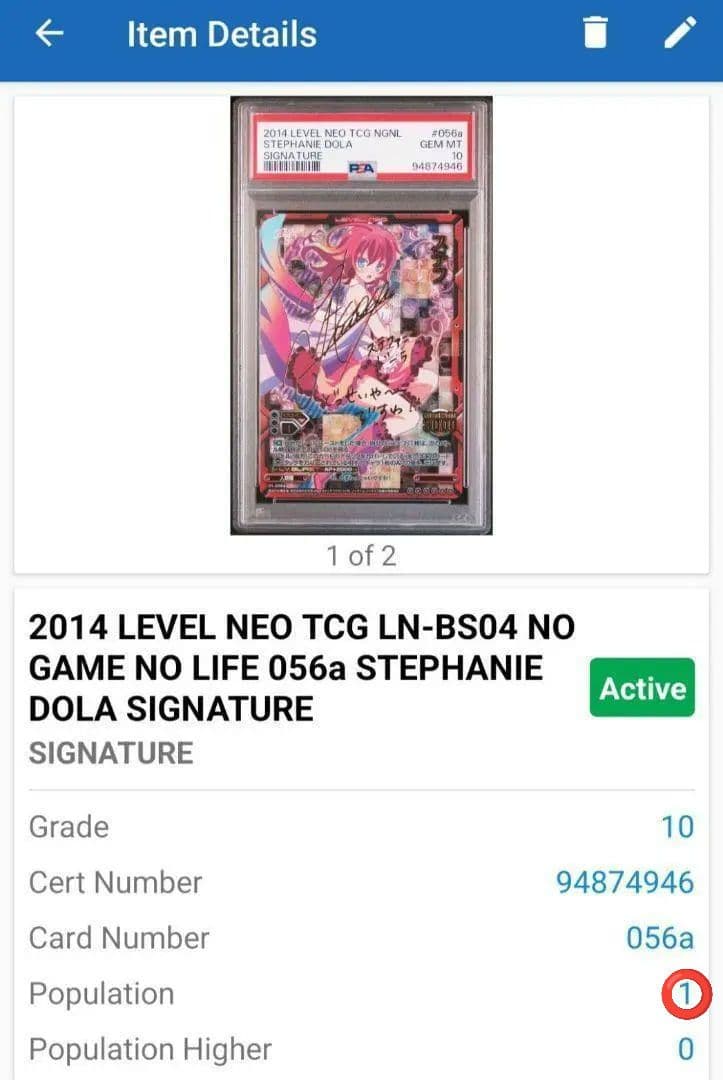Tap the Cert Number row label

[115, 882]
